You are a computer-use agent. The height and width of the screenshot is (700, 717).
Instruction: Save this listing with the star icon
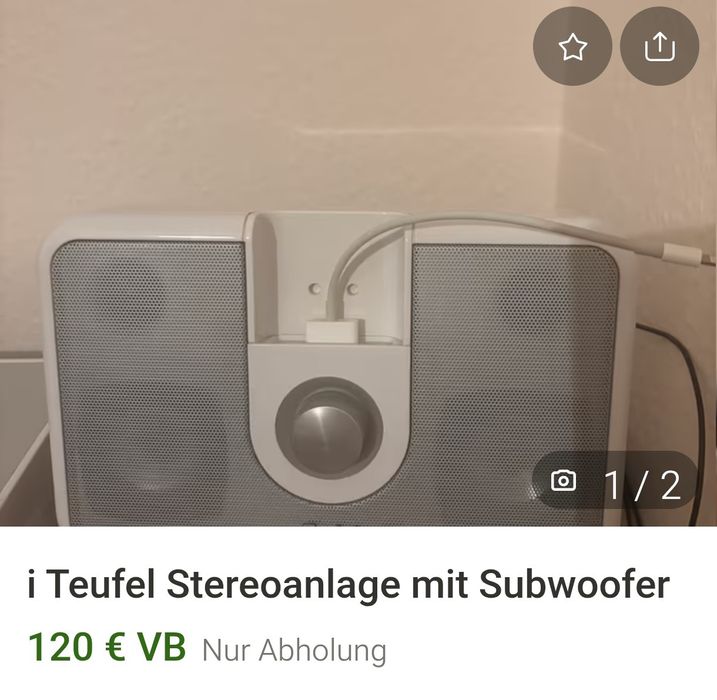[x=572, y=46]
